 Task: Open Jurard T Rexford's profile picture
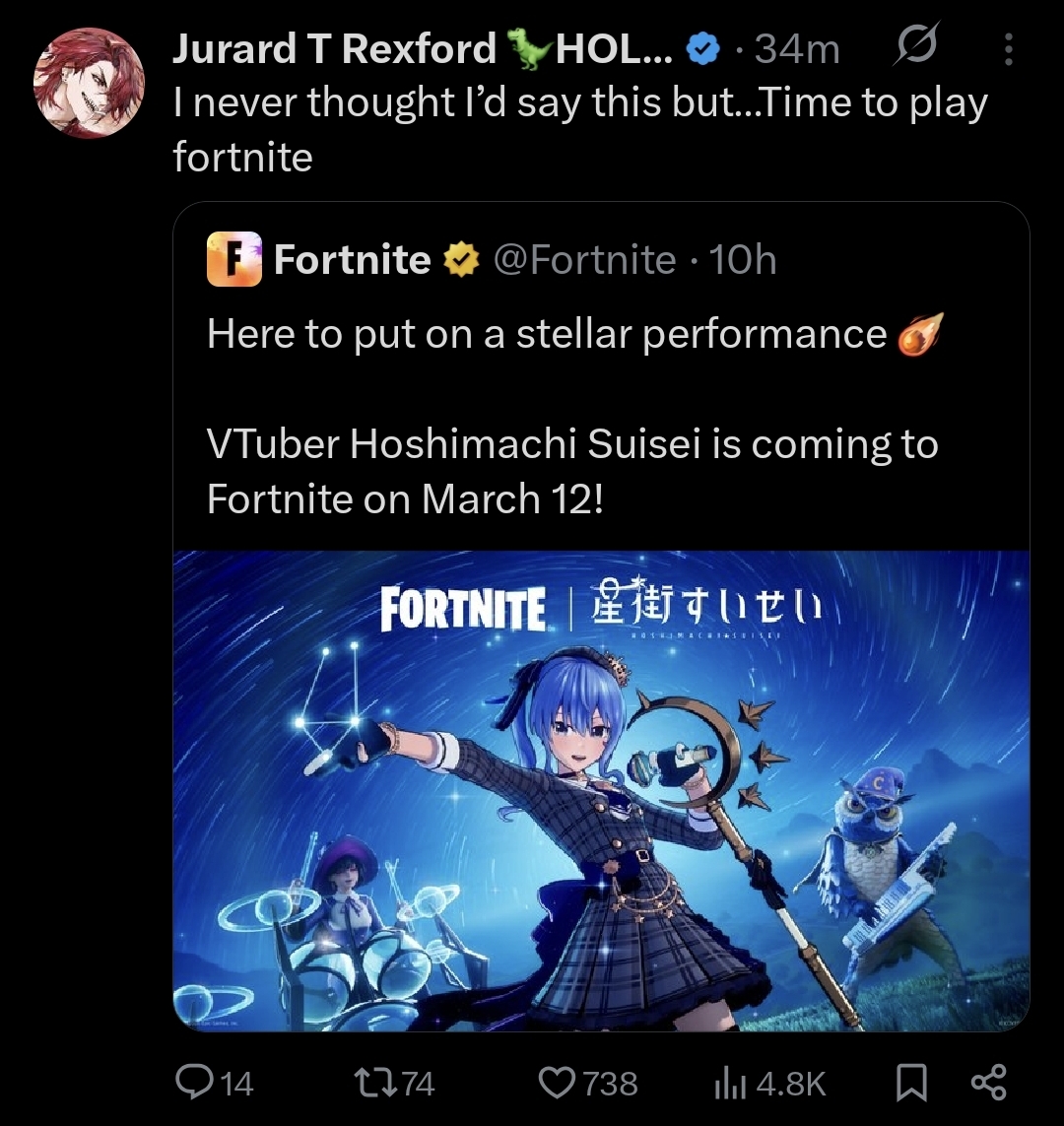(x=89, y=83)
